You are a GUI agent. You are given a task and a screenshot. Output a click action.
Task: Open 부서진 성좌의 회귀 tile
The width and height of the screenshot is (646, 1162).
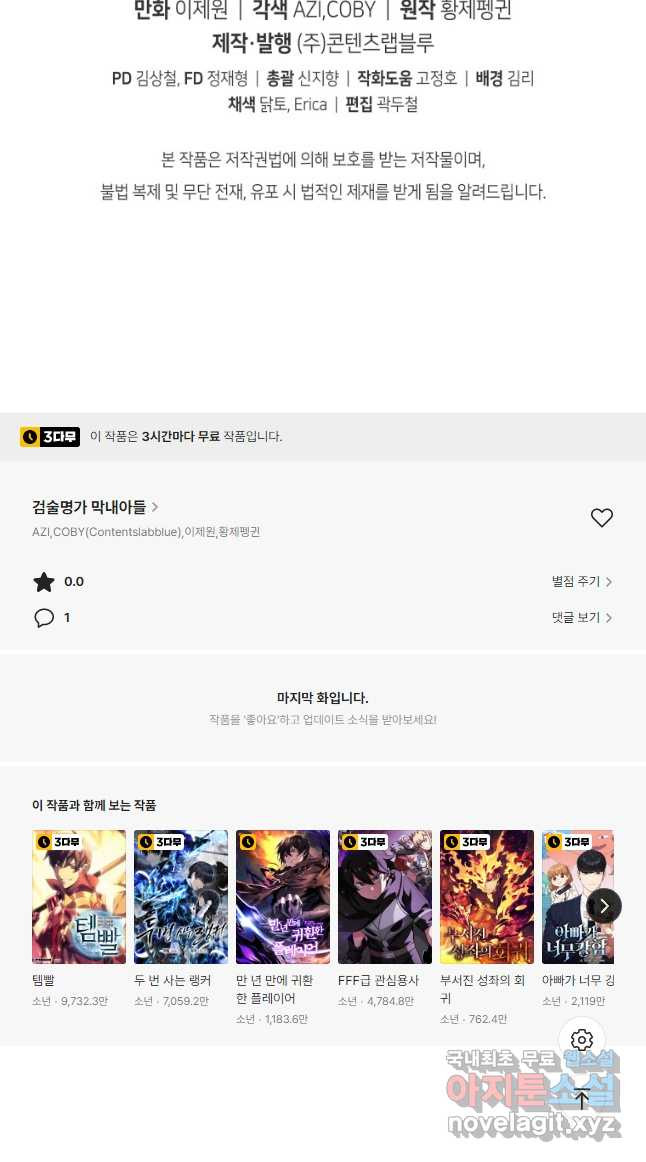487,896
